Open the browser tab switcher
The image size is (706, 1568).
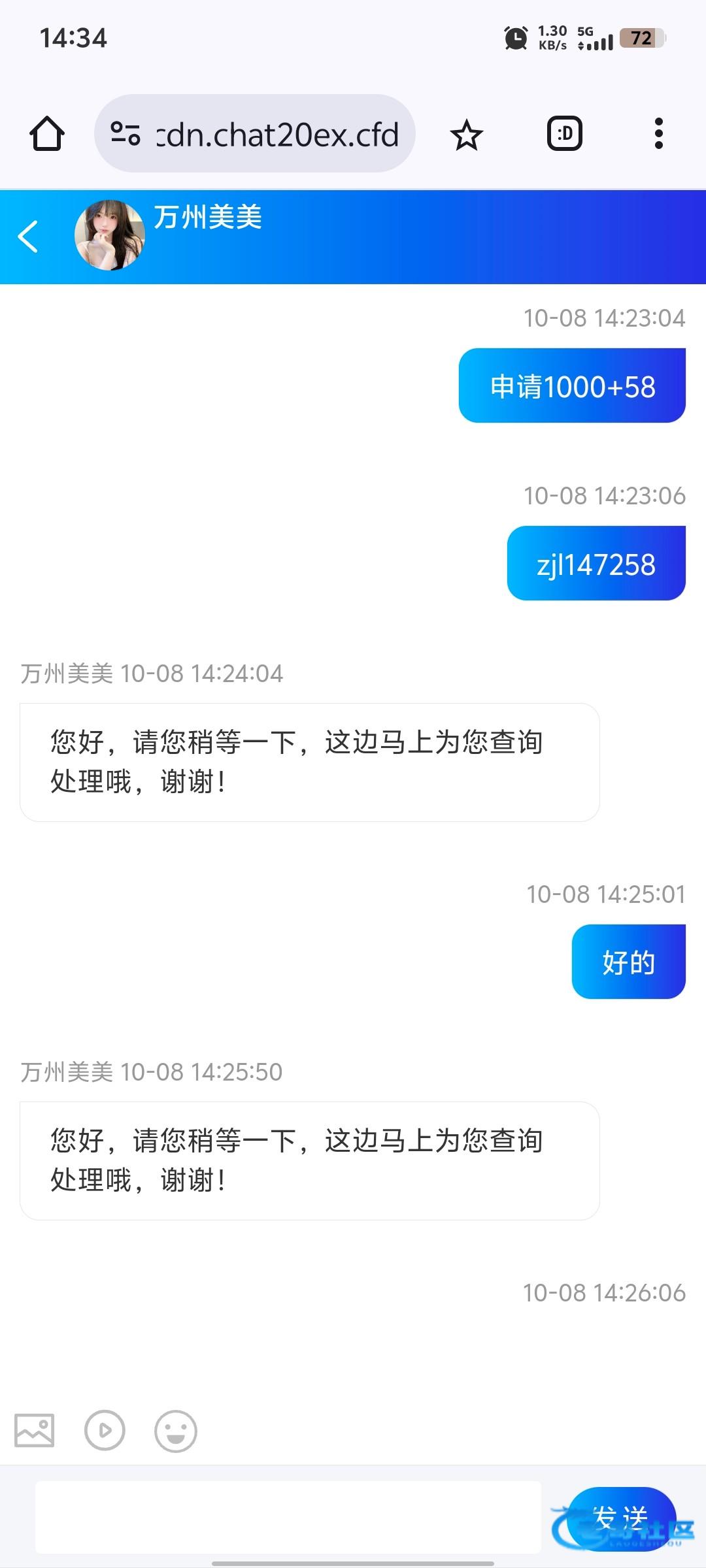coord(564,134)
